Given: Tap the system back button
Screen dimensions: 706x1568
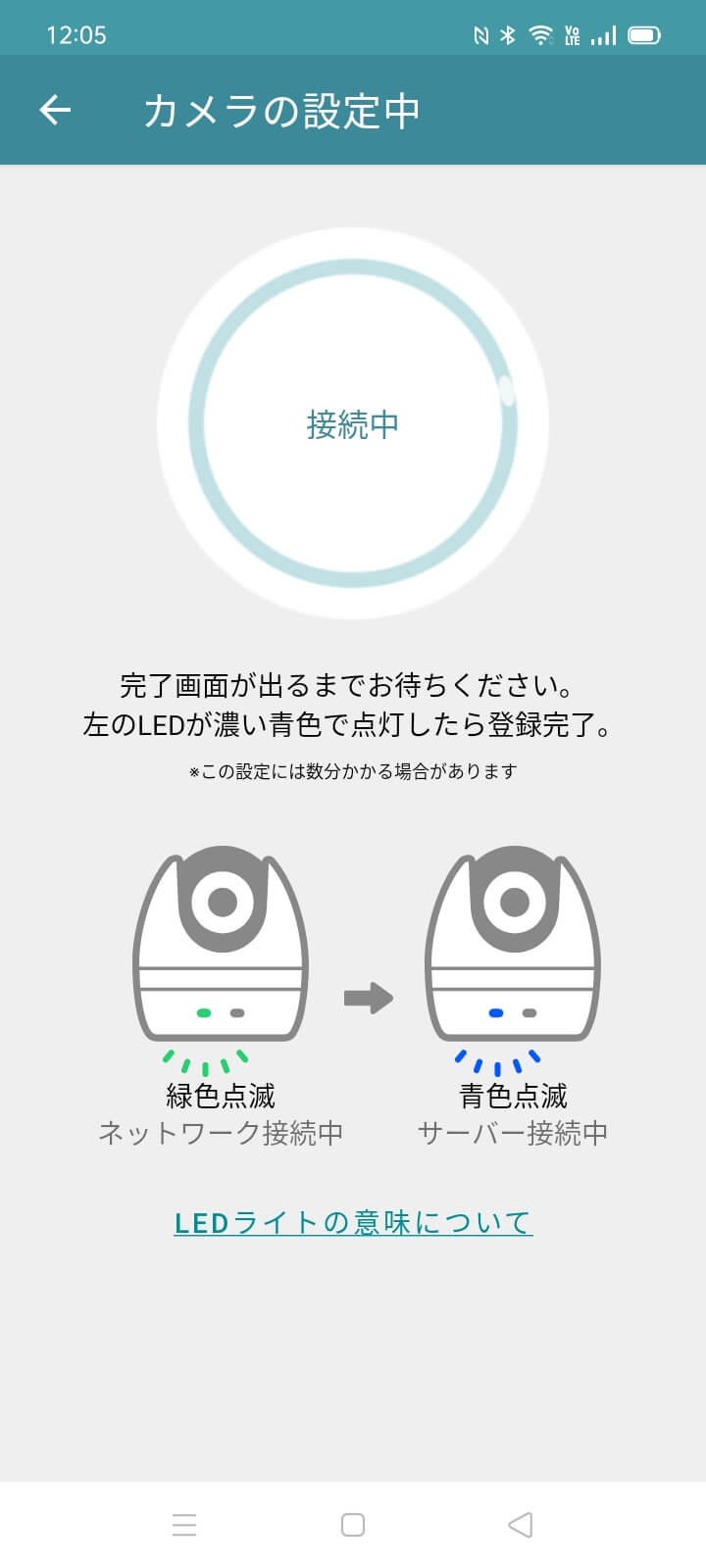Looking at the screenshot, I should [x=521, y=1525].
